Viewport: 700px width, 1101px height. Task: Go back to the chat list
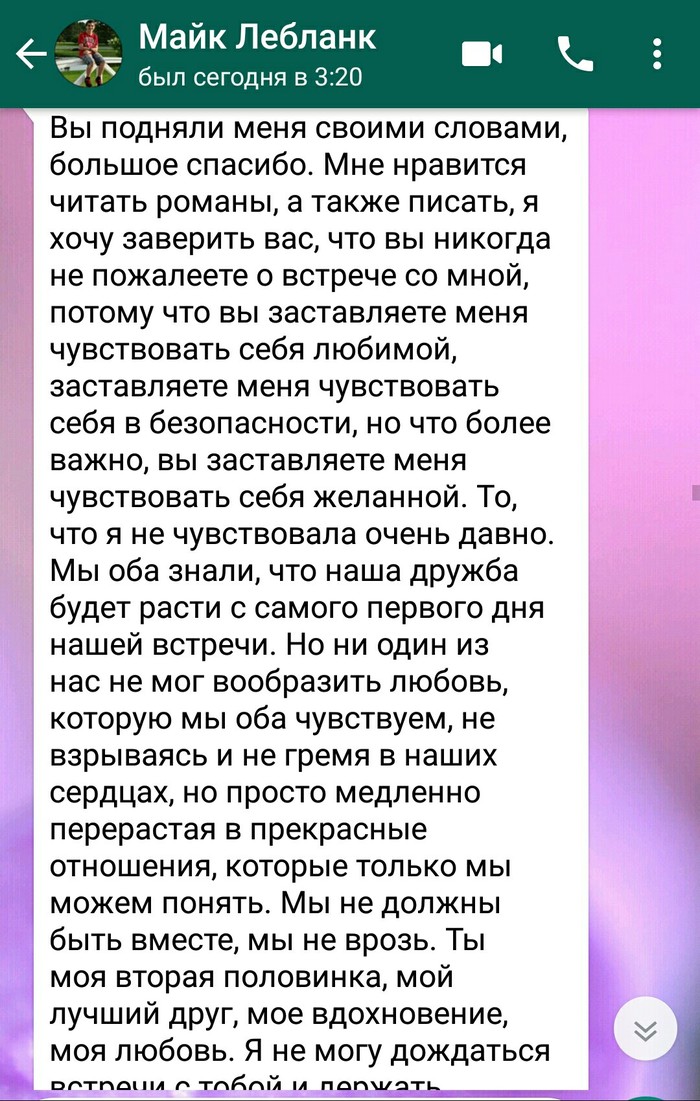tap(30, 55)
